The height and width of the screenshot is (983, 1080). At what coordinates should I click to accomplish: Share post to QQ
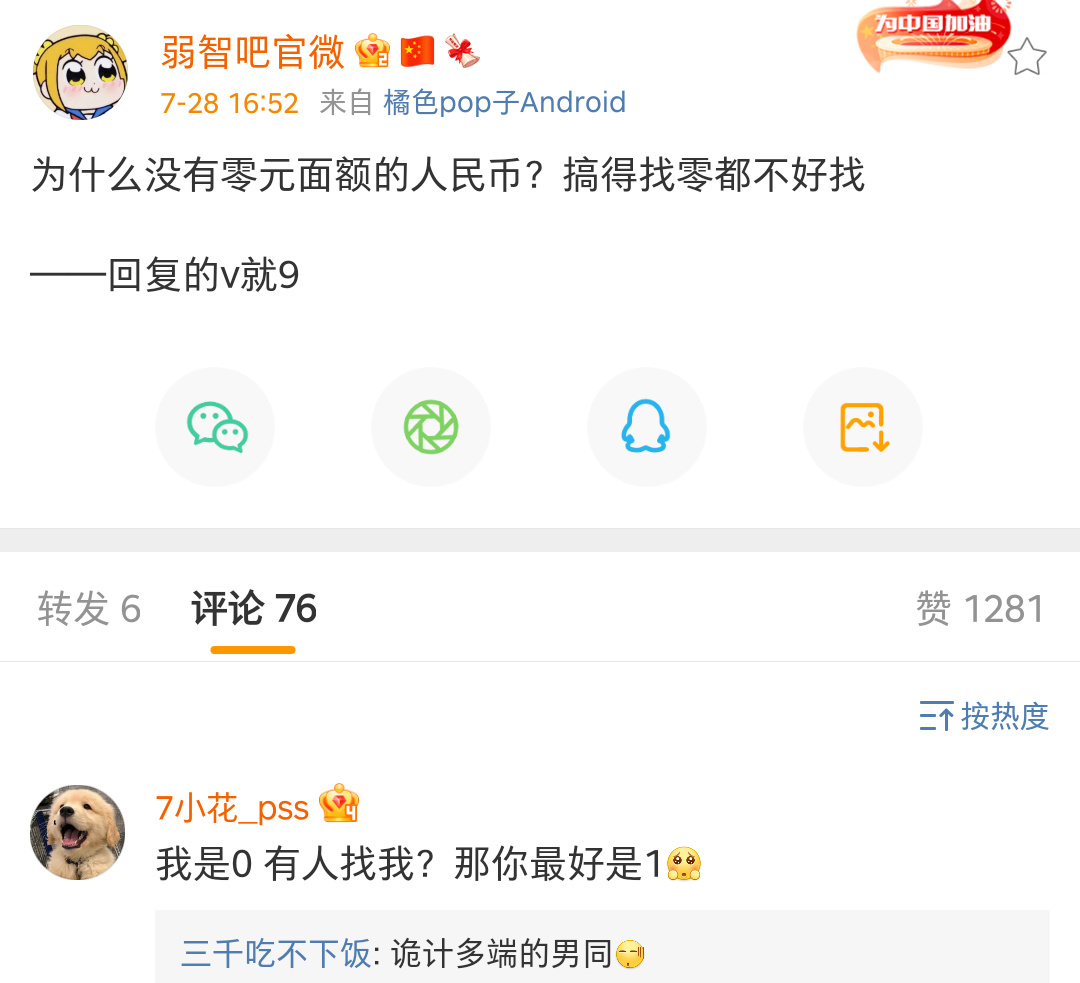pos(646,427)
